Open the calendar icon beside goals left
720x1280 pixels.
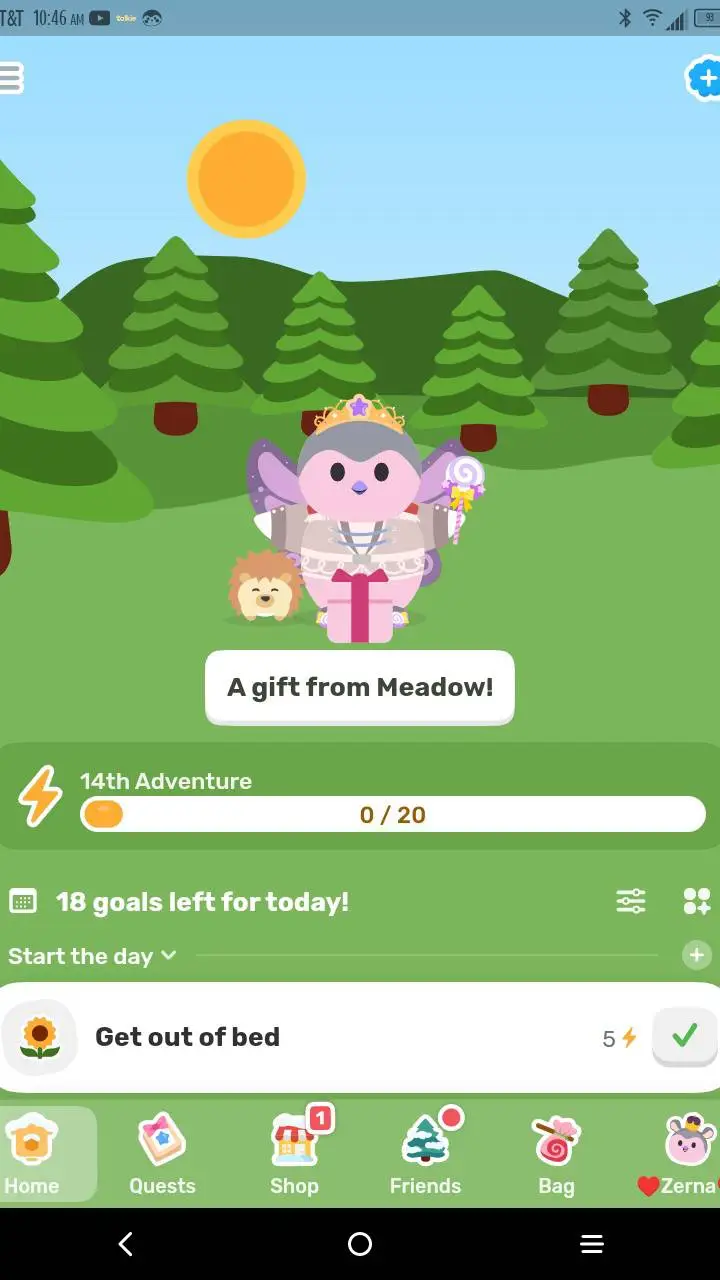click(23, 902)
